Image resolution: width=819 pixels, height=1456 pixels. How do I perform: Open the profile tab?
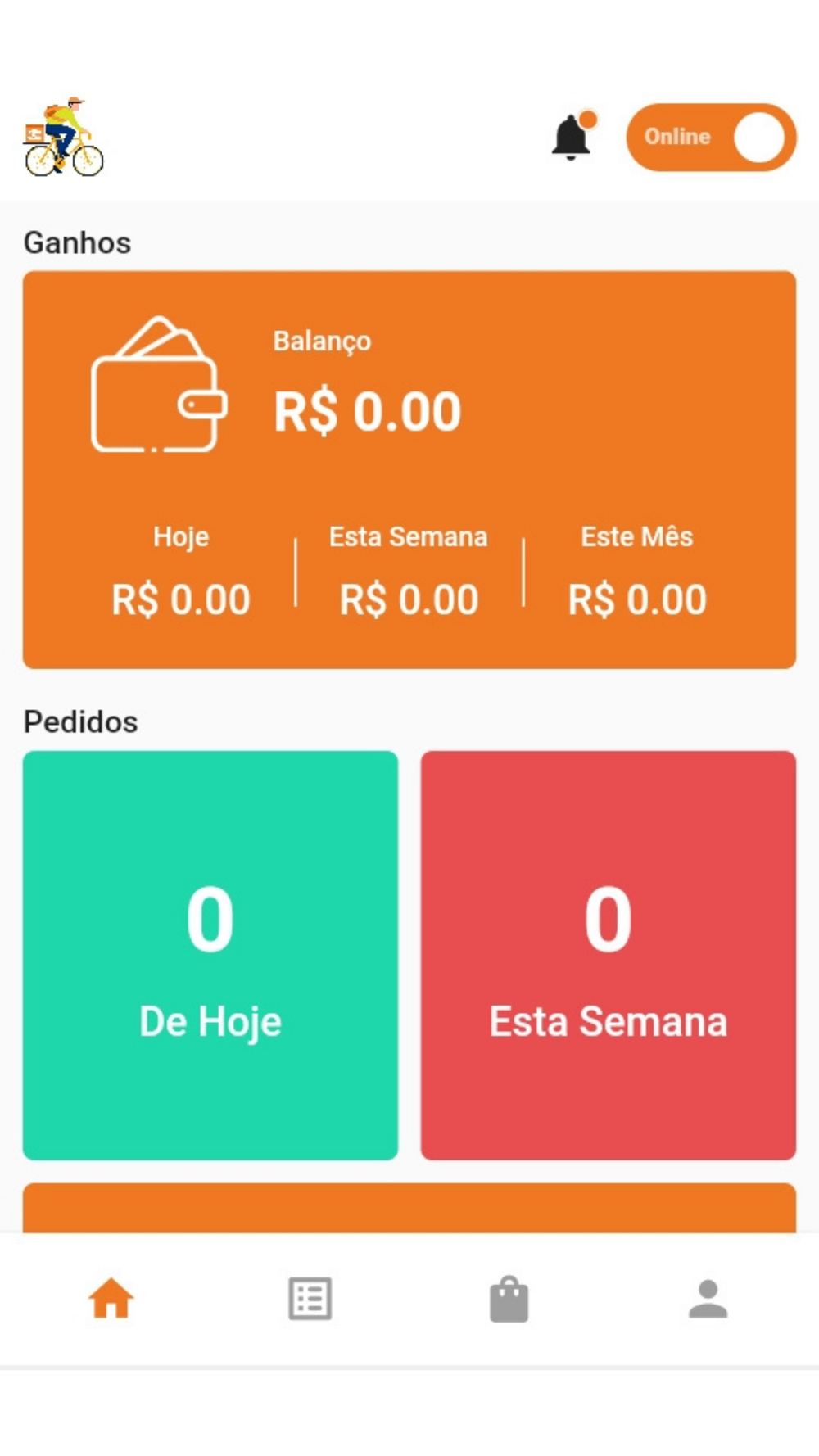708,1299
